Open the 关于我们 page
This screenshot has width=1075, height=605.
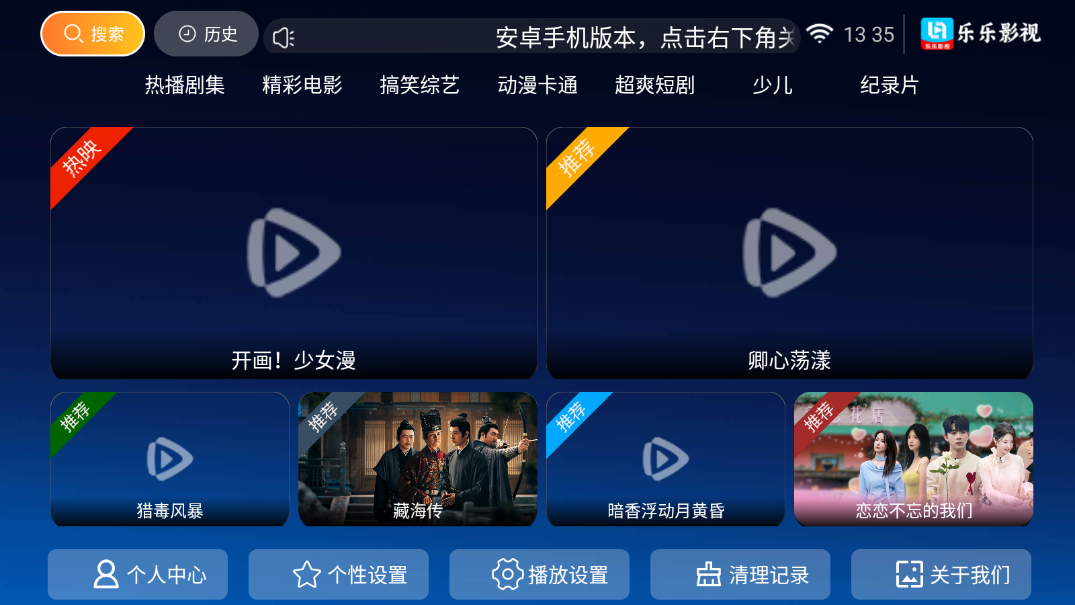tap(941, 575)
